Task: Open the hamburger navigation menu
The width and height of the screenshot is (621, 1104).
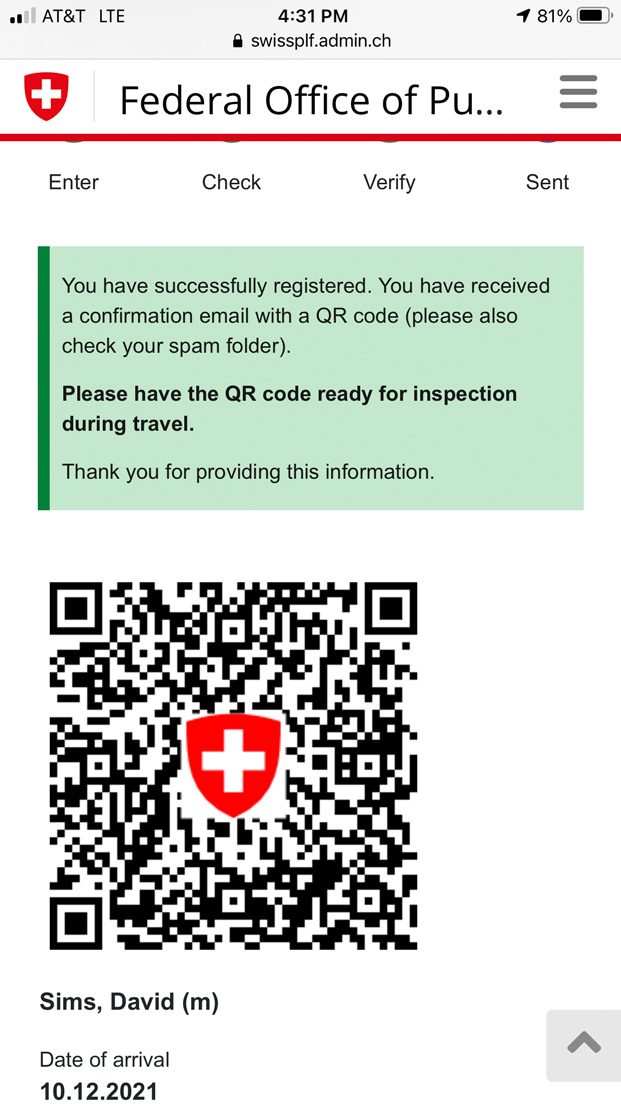Action: tap(578, 92)
